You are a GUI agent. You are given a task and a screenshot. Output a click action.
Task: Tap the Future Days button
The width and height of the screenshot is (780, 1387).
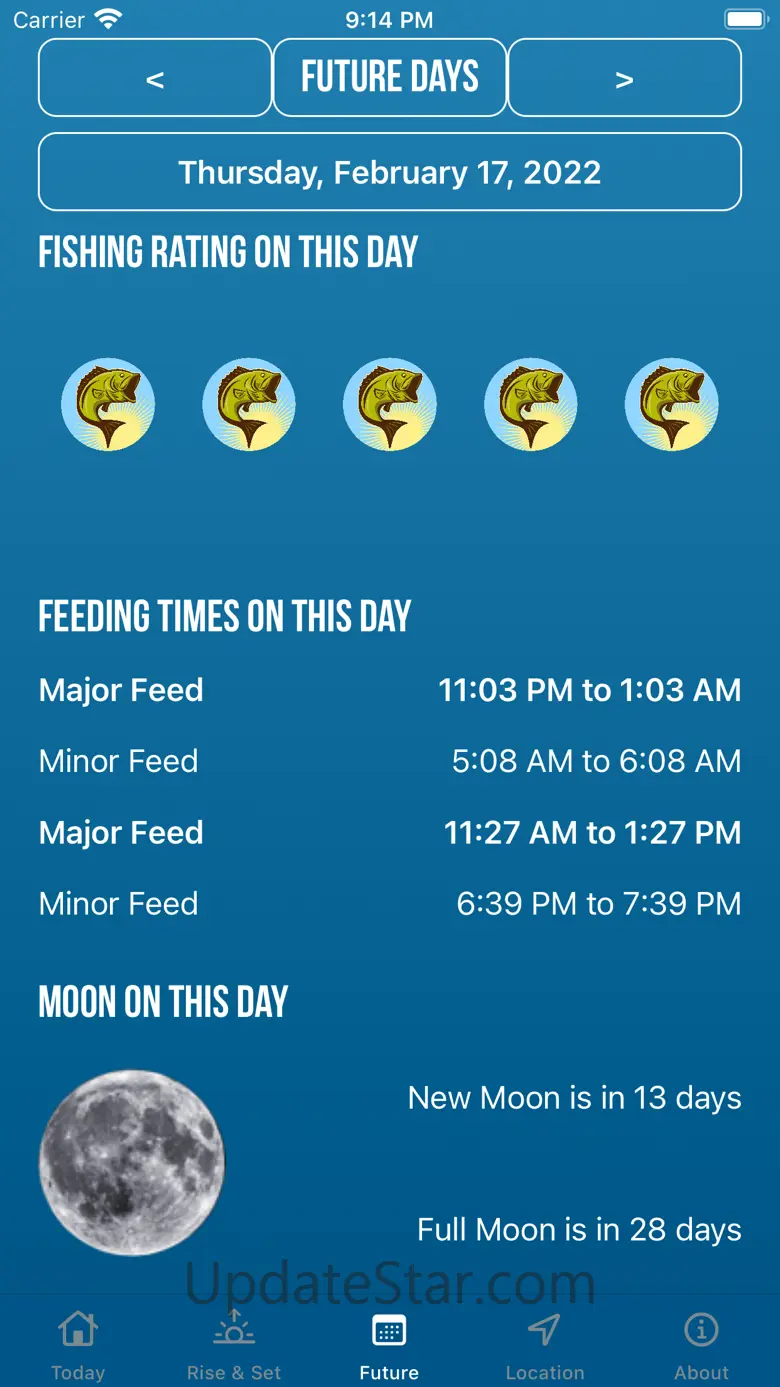coord(390,78)
